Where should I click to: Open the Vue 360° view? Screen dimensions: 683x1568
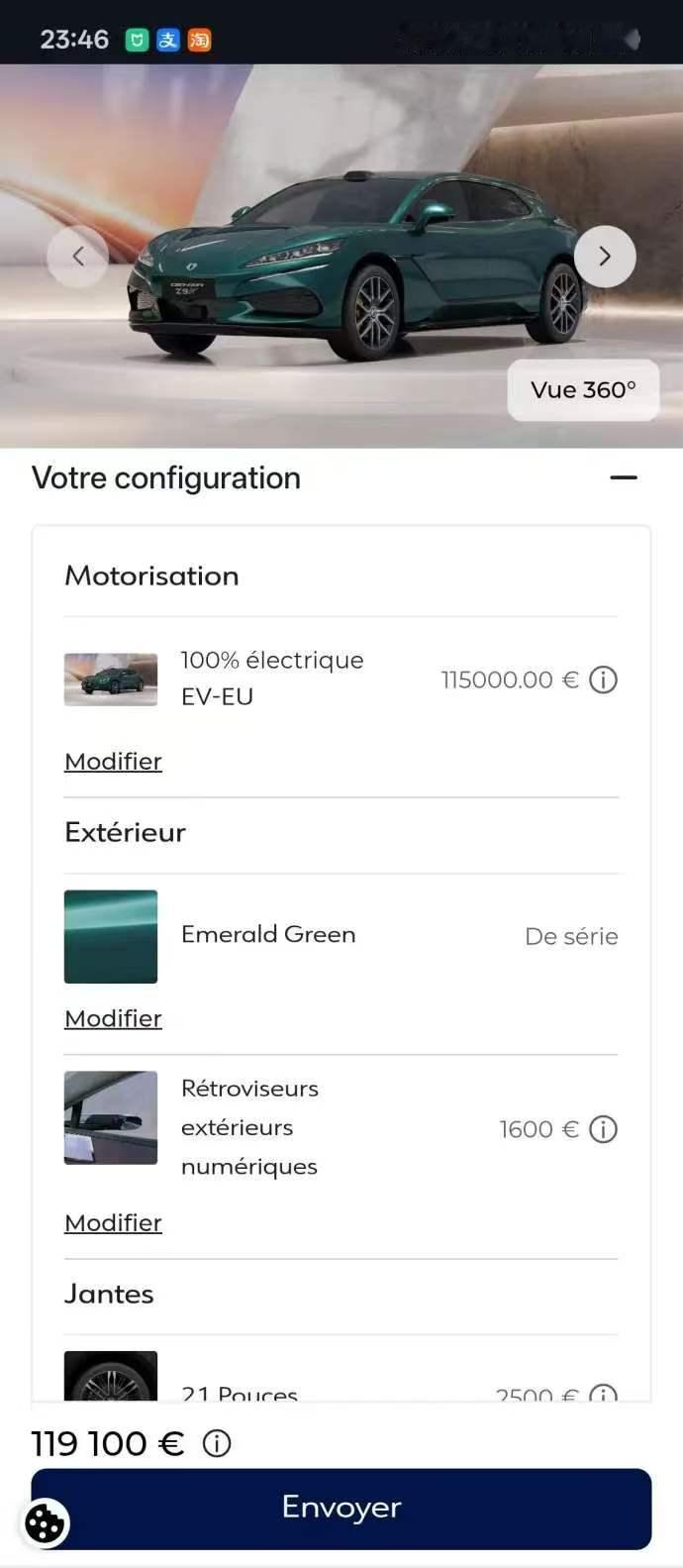(583, 390)
